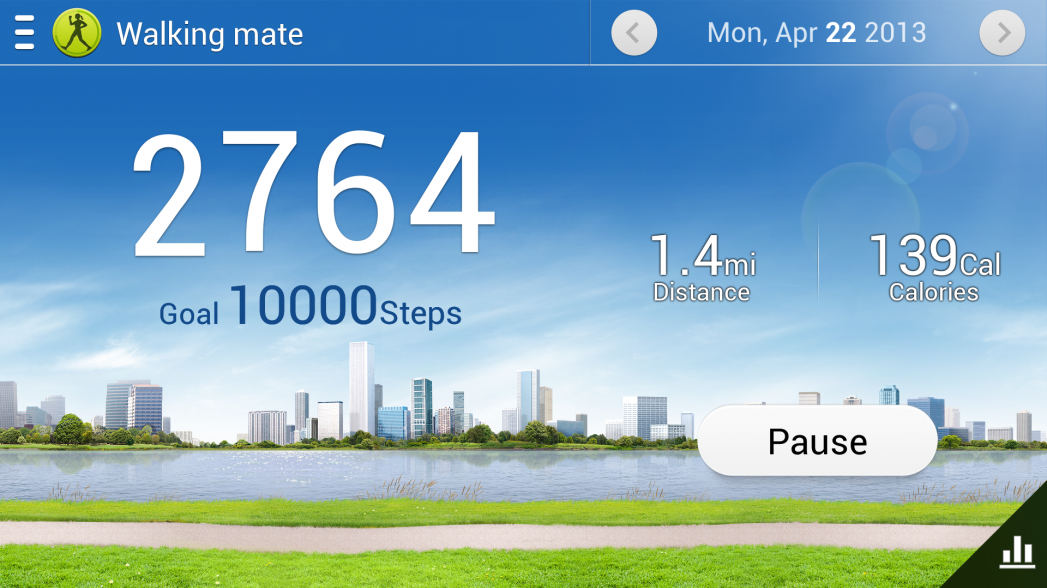Go to the next day
This screenshot has height=588, width=1047.
pos(1002,33)
